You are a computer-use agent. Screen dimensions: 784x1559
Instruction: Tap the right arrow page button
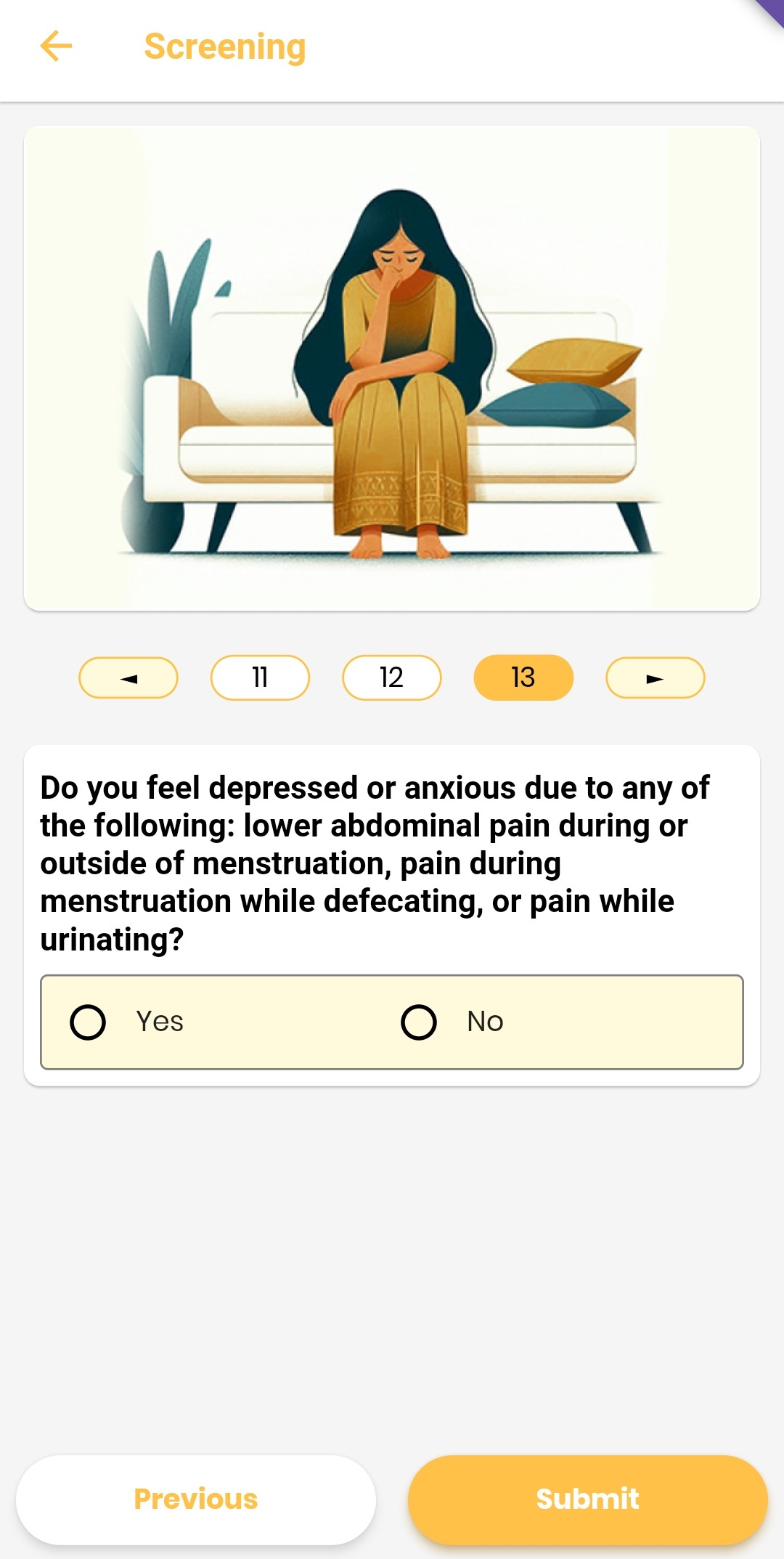[655, 678]
